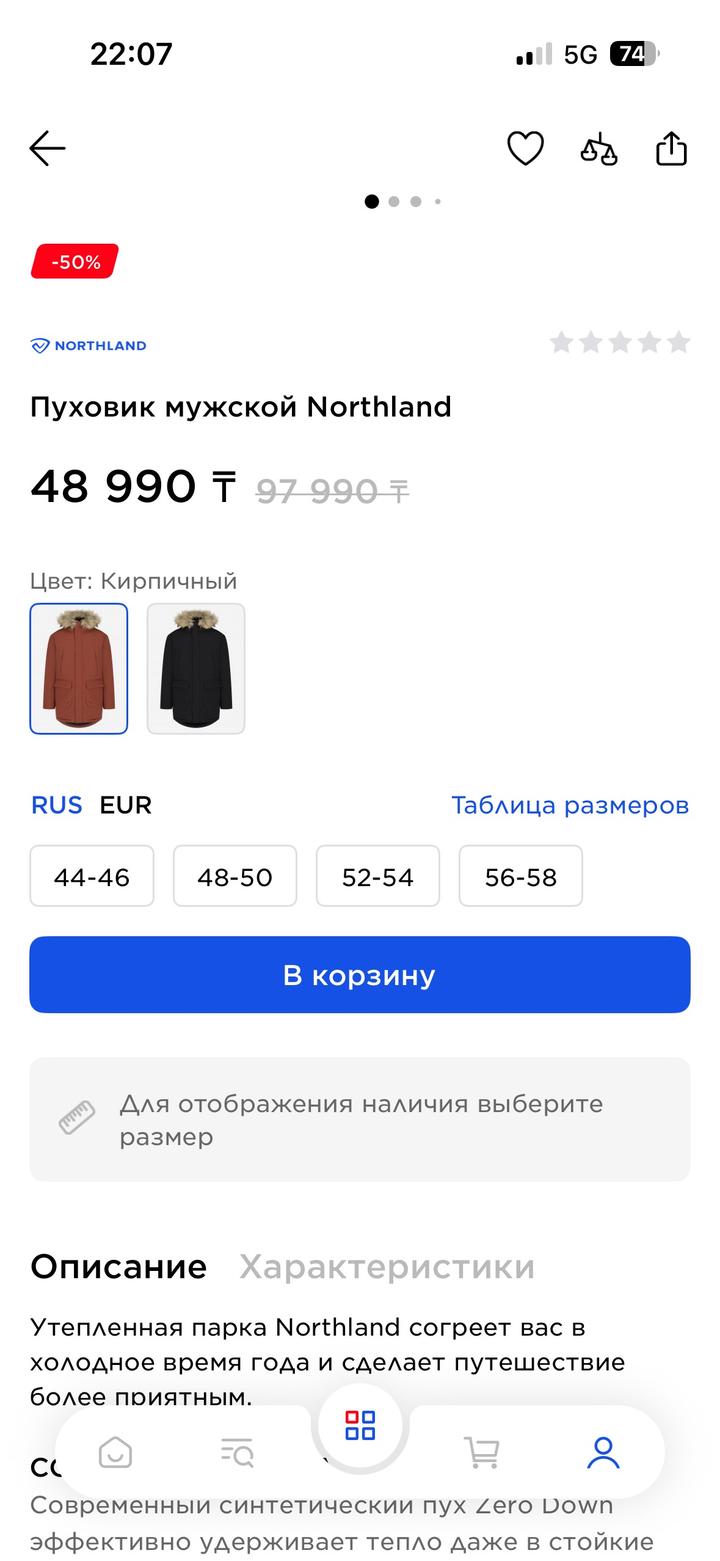Switch size system to RUS
Viewport: 720px width, 1561px height.
[56, 805]
